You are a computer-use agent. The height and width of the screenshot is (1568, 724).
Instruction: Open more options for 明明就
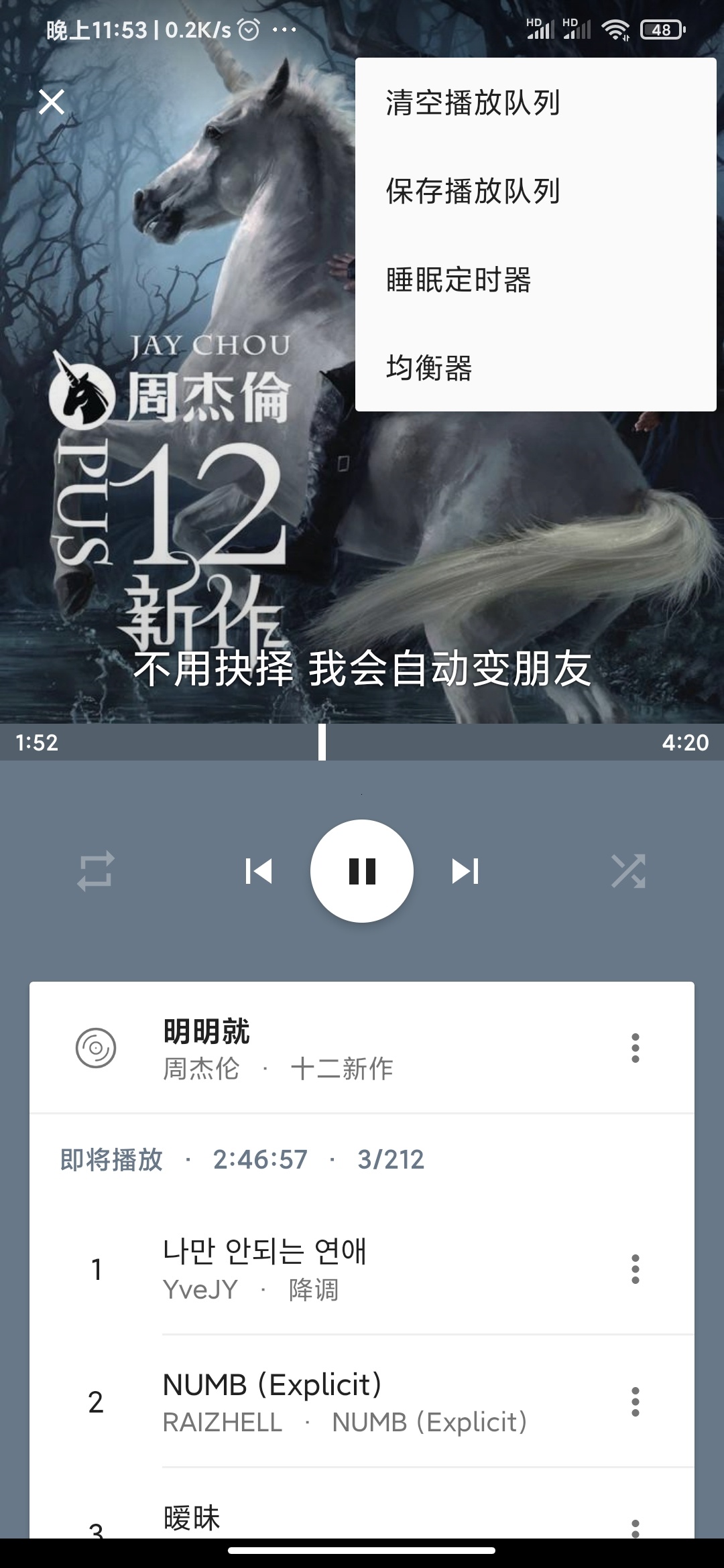[x=635, y=1048]
